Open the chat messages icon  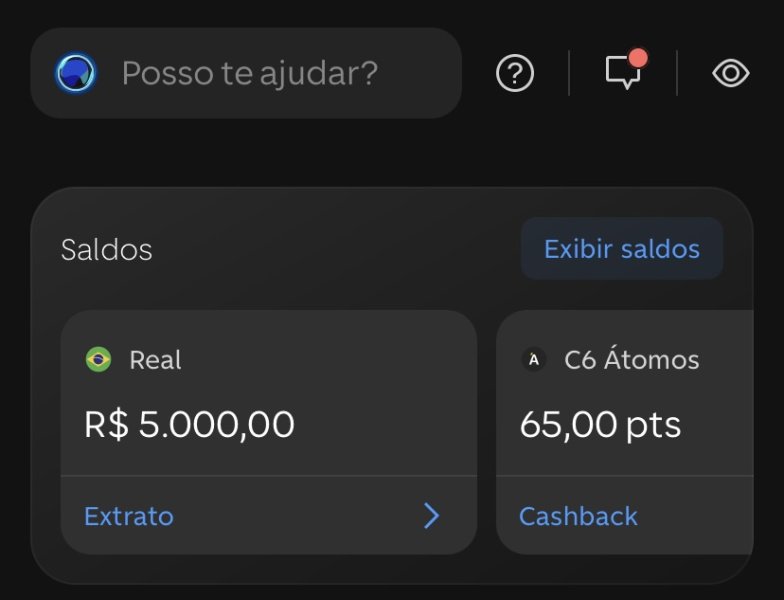624,72
